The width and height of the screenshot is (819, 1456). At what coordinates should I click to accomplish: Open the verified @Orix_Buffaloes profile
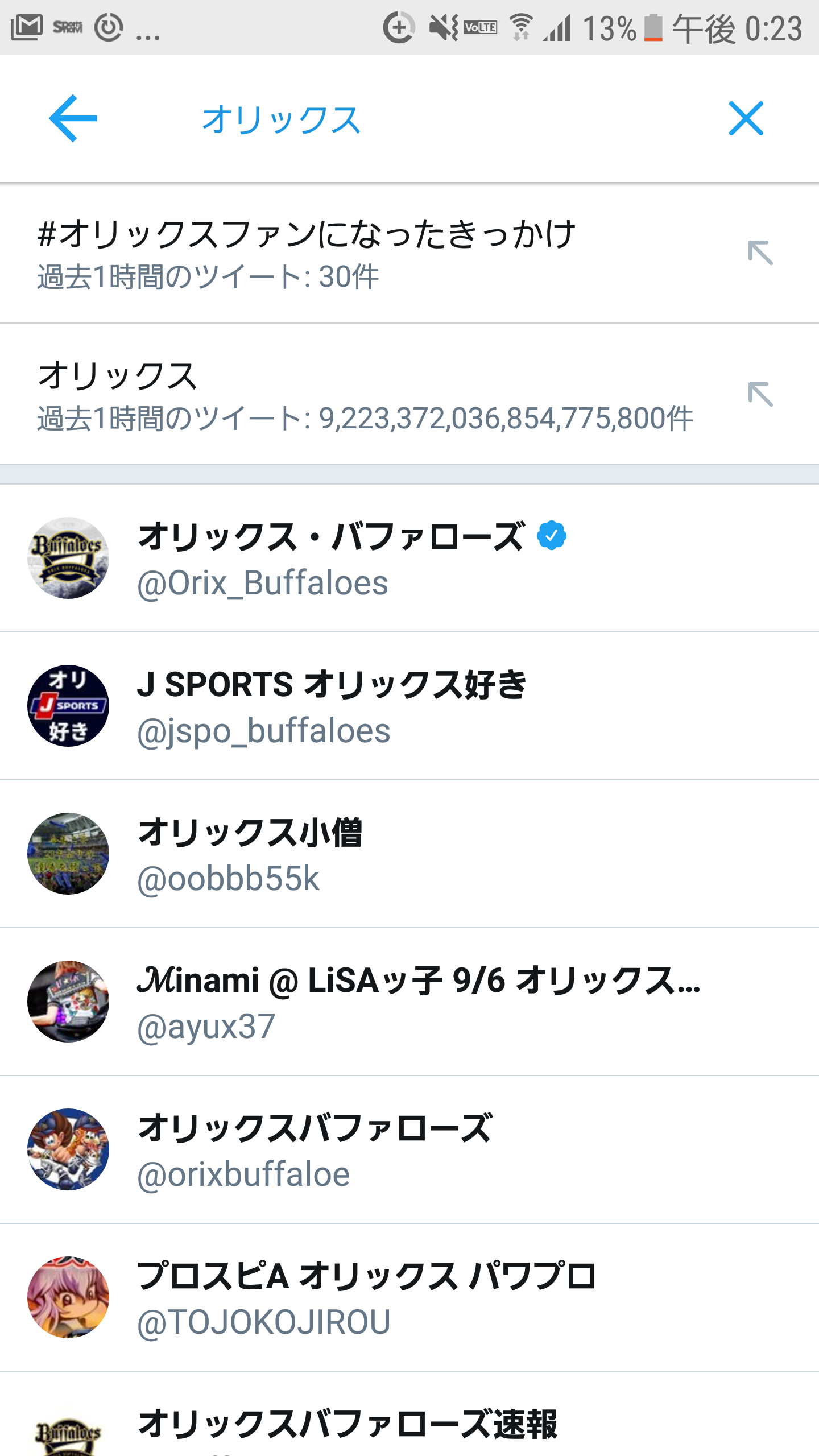tap(409, 558)
